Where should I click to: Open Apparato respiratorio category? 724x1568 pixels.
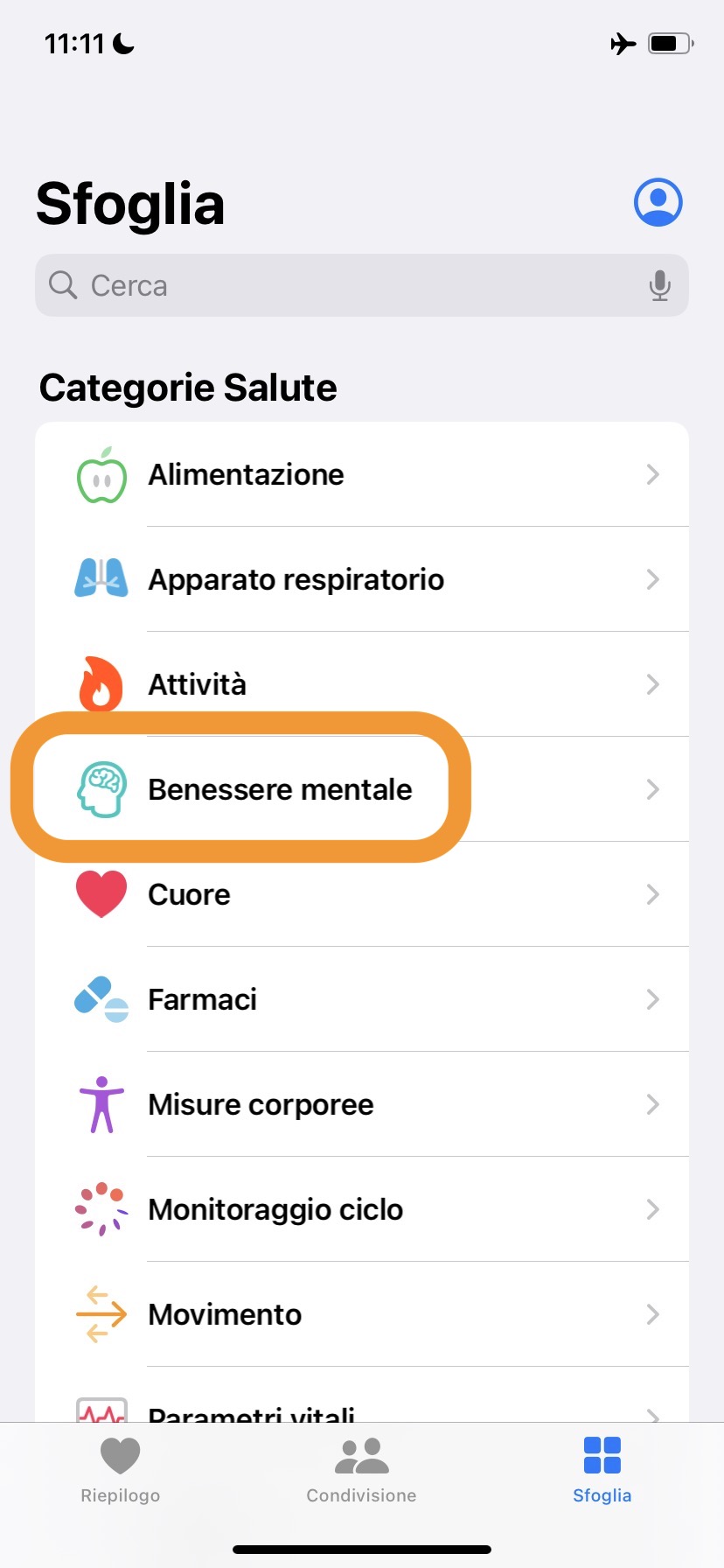coord(362,579)
